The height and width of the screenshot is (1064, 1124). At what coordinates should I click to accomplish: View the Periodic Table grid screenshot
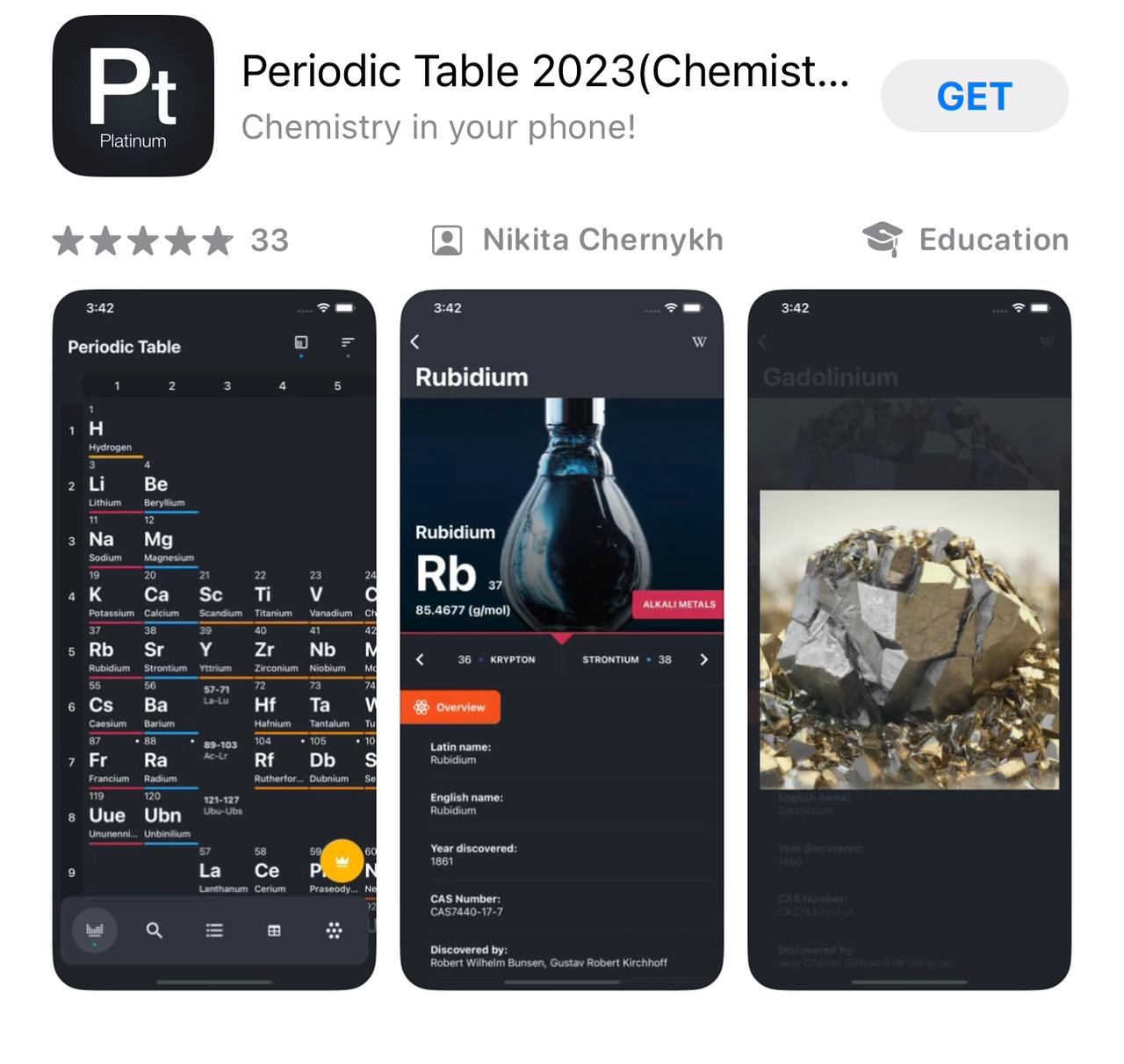(214, 639)
